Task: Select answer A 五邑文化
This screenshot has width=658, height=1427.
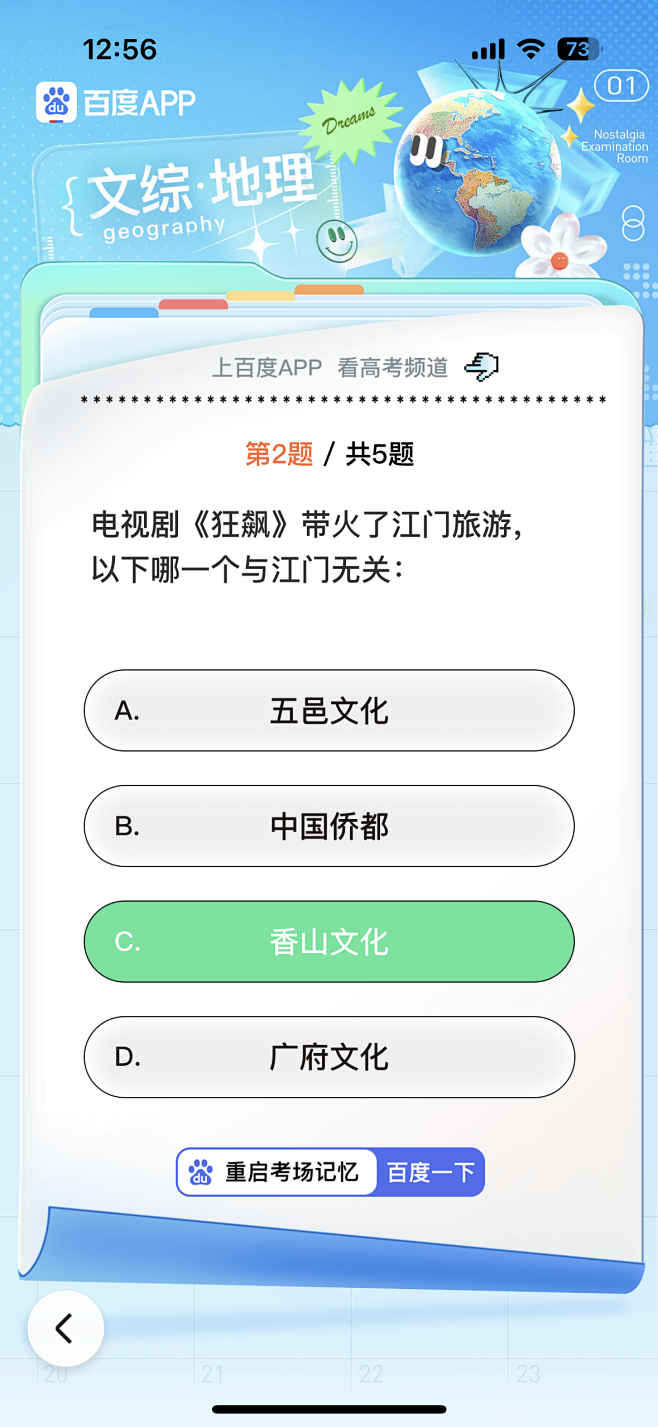Action: [x=329, y=710]
